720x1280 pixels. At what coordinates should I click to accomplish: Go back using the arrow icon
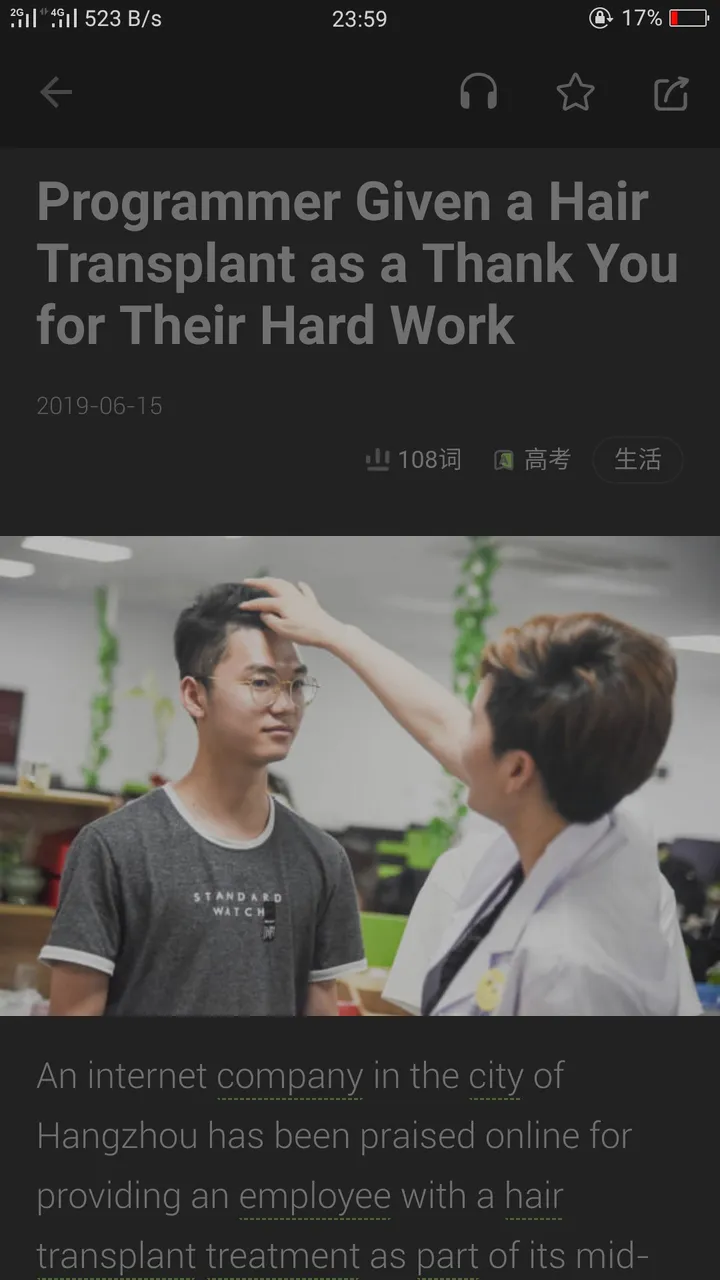[56, 93]
